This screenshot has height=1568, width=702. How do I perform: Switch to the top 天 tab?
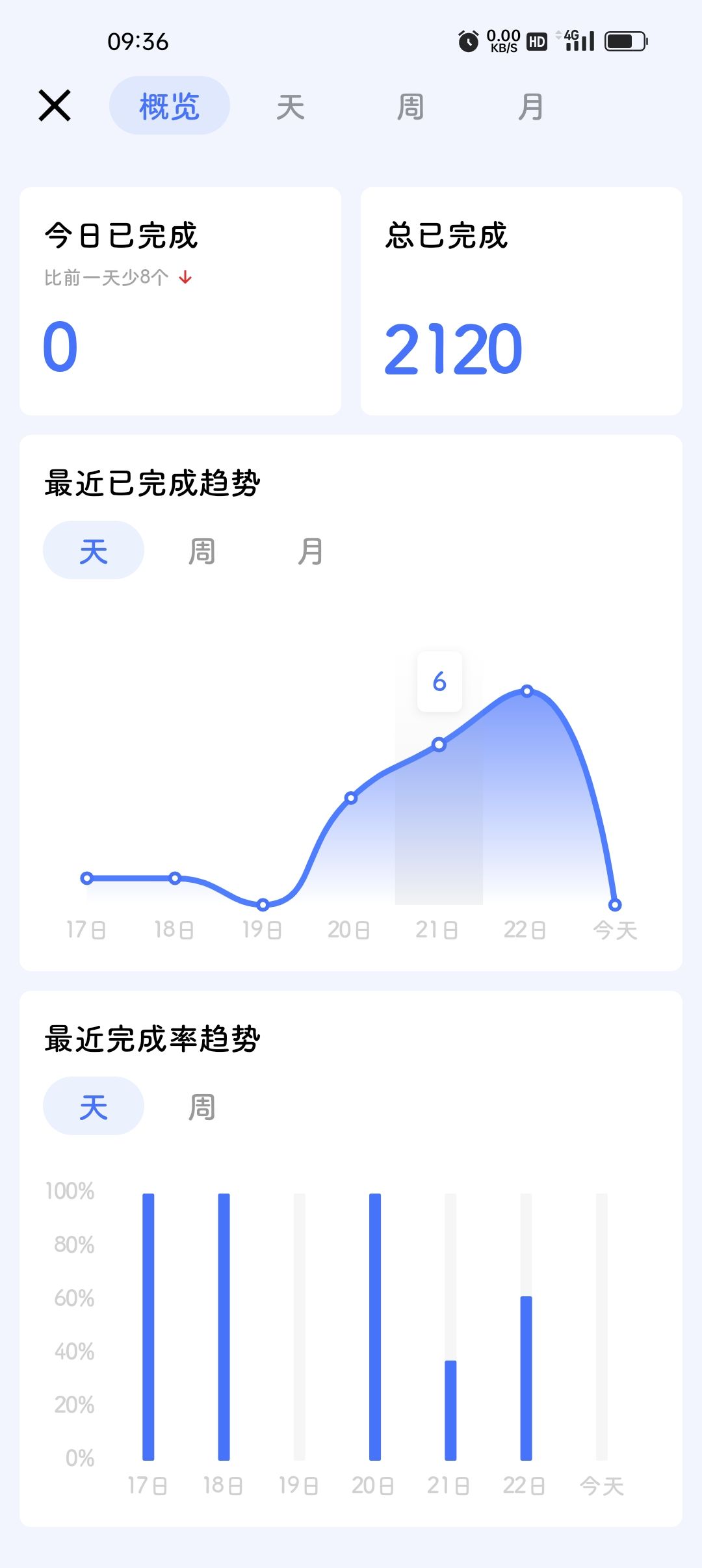pyautogui.click(x=291, y=107)
